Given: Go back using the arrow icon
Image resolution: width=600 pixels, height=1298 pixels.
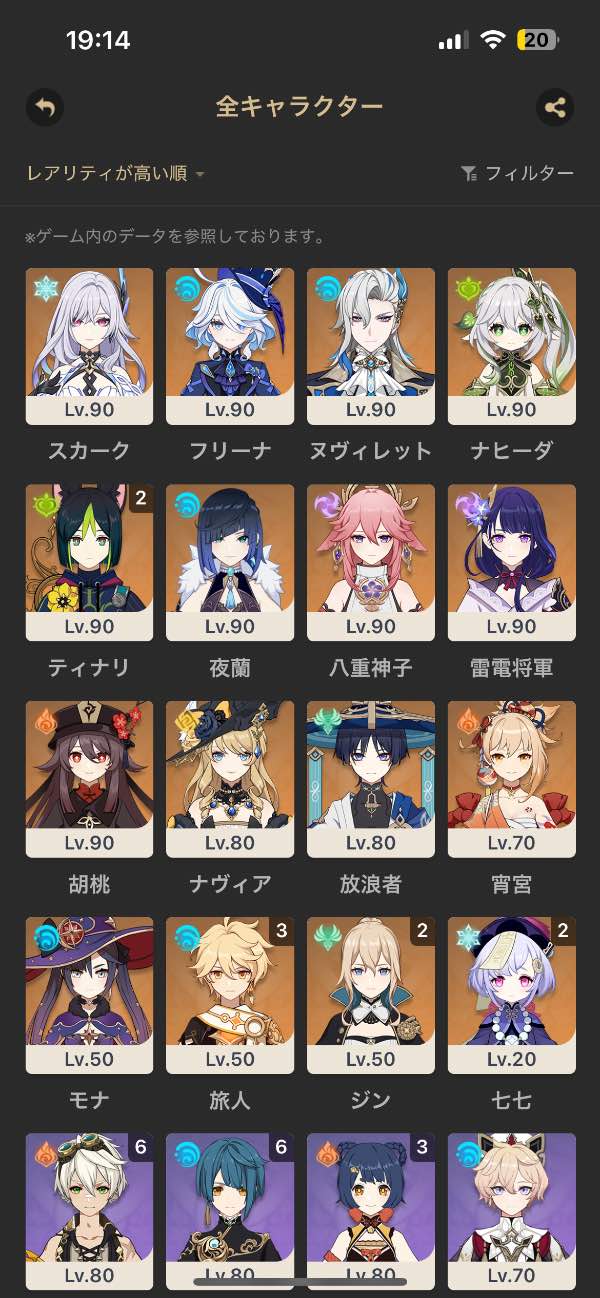Looking at the screenshot, I should pyautogui.click(x=44, y=107).
